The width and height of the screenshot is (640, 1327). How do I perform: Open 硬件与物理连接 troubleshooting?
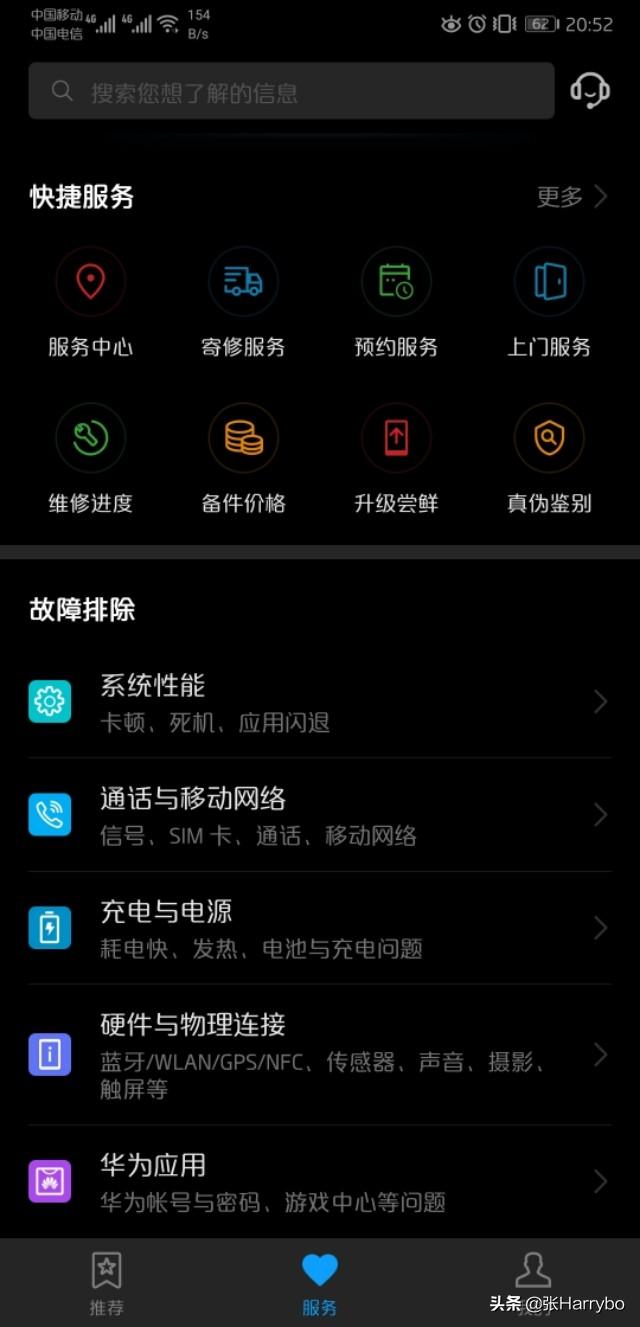click(320, 1055)
